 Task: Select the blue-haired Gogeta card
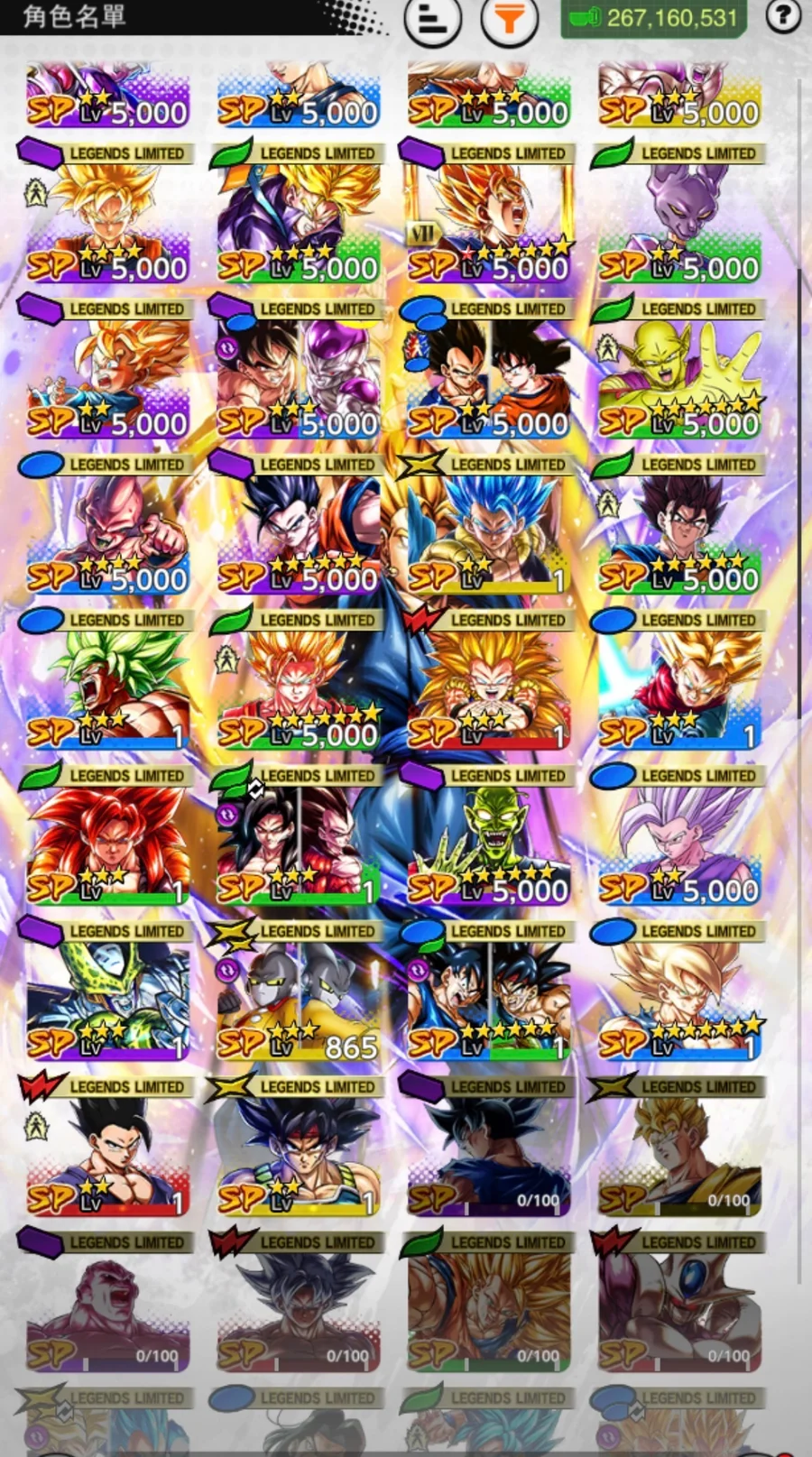click(x=489, y=533)
